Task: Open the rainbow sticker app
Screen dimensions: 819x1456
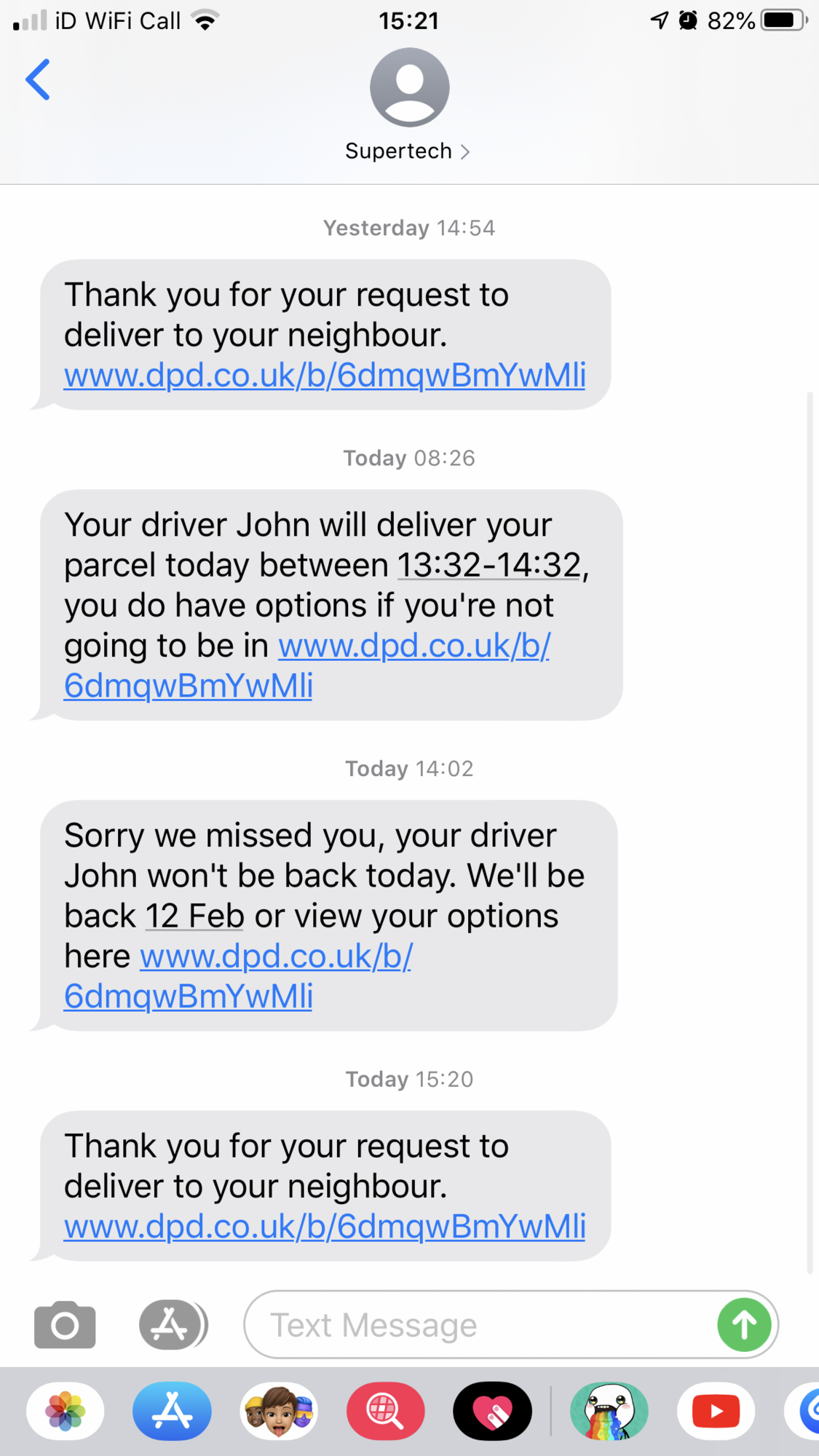Action: 609,1411
